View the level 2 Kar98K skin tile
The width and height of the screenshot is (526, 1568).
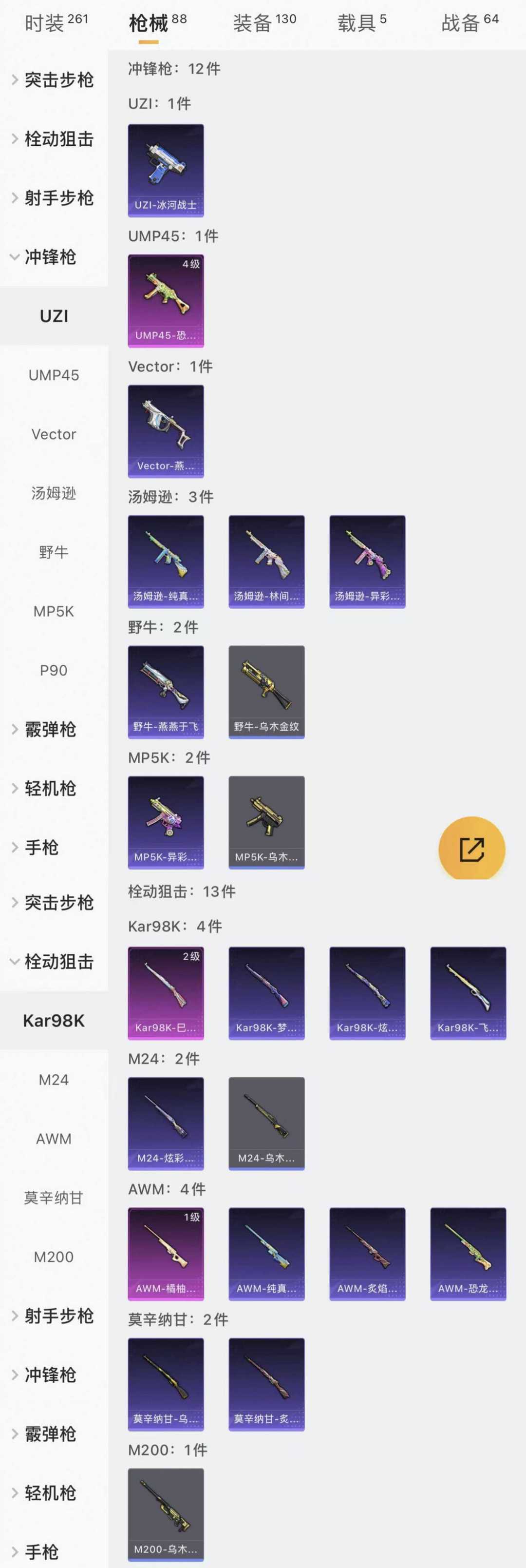166,993
